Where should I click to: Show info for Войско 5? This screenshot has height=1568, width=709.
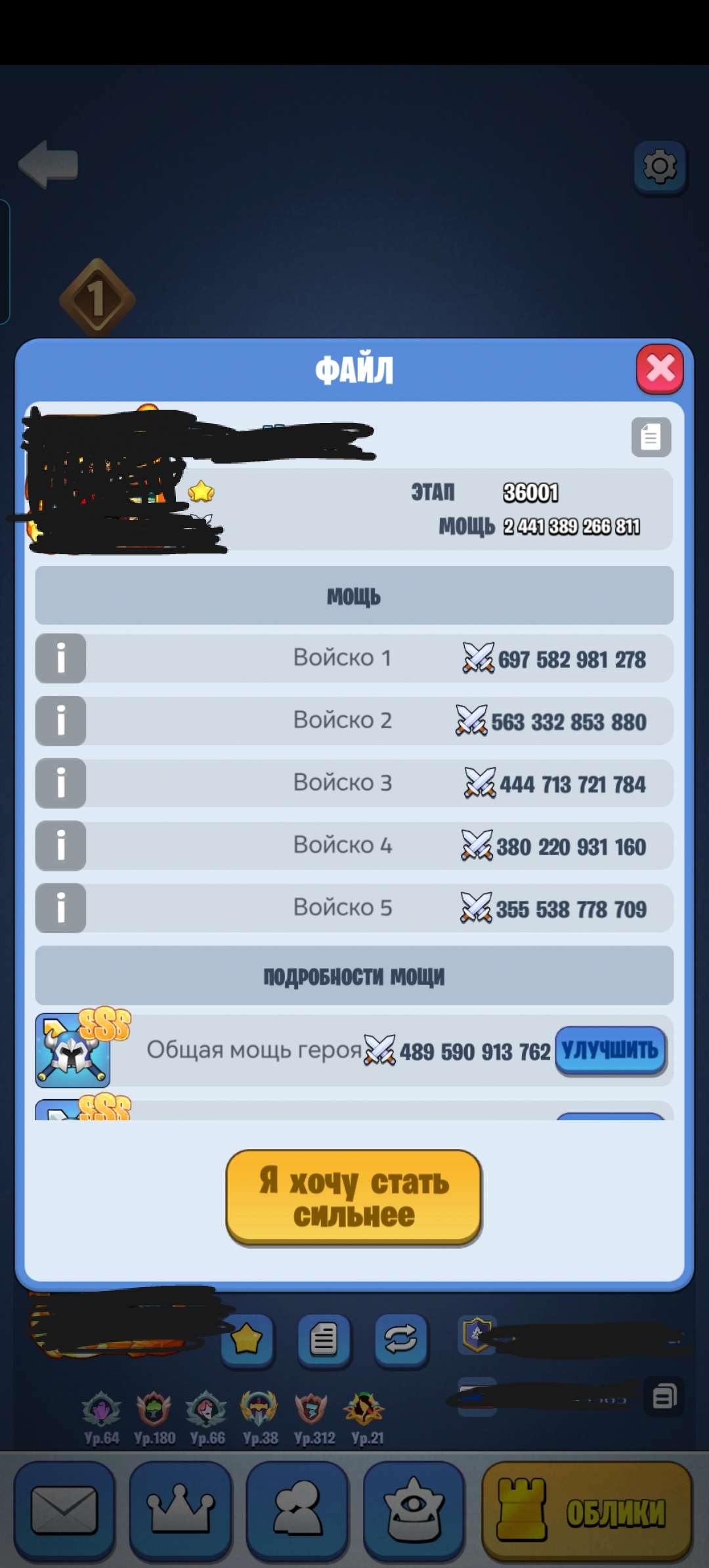point(60,907)
